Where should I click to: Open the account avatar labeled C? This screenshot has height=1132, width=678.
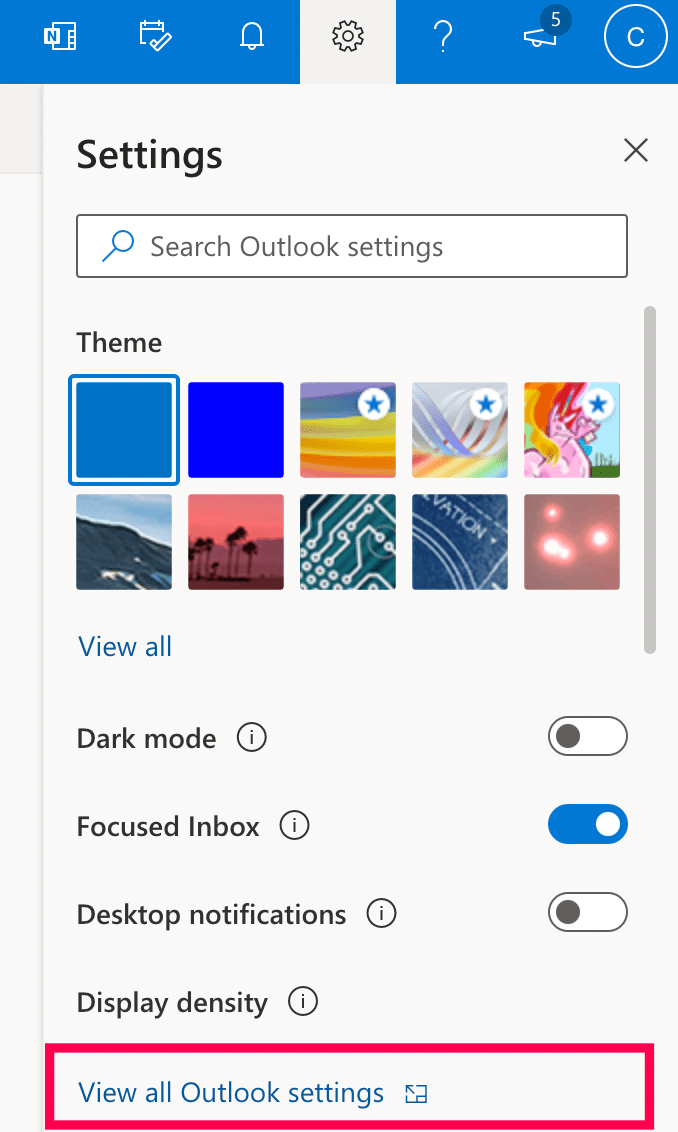[x=635, y=36]
